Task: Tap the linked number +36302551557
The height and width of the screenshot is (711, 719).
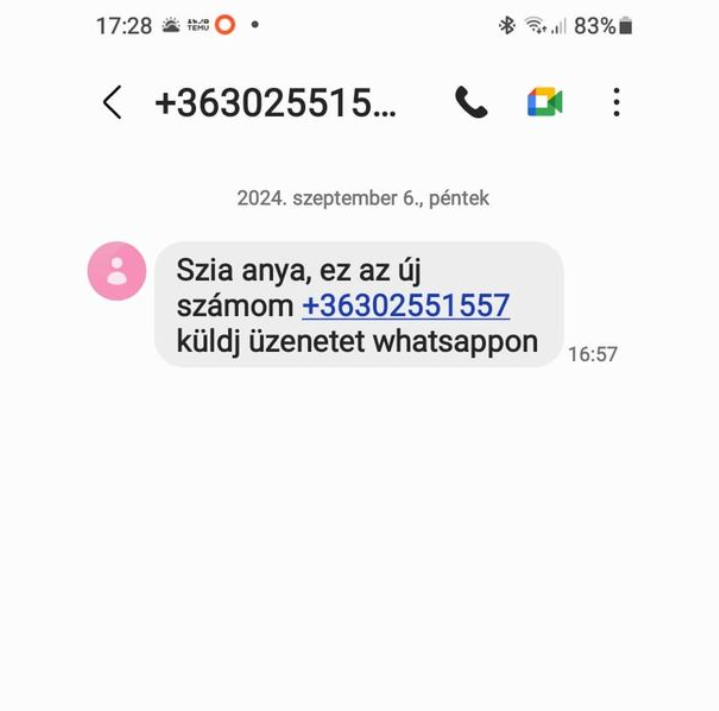Action: click(x=406, y=305)
